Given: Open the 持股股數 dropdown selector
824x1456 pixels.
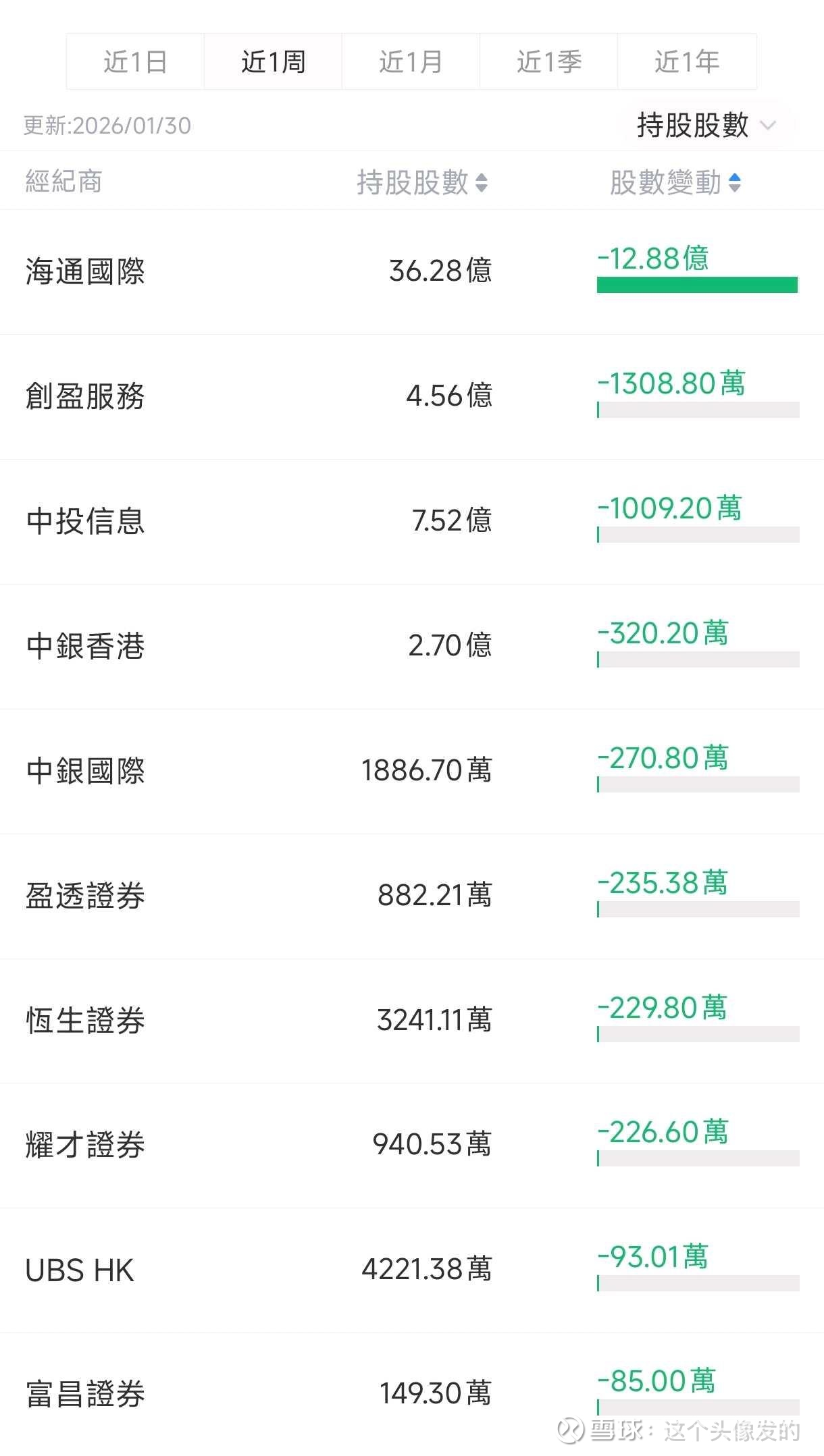Looking at the screenshot, I should tap(706, 125).
